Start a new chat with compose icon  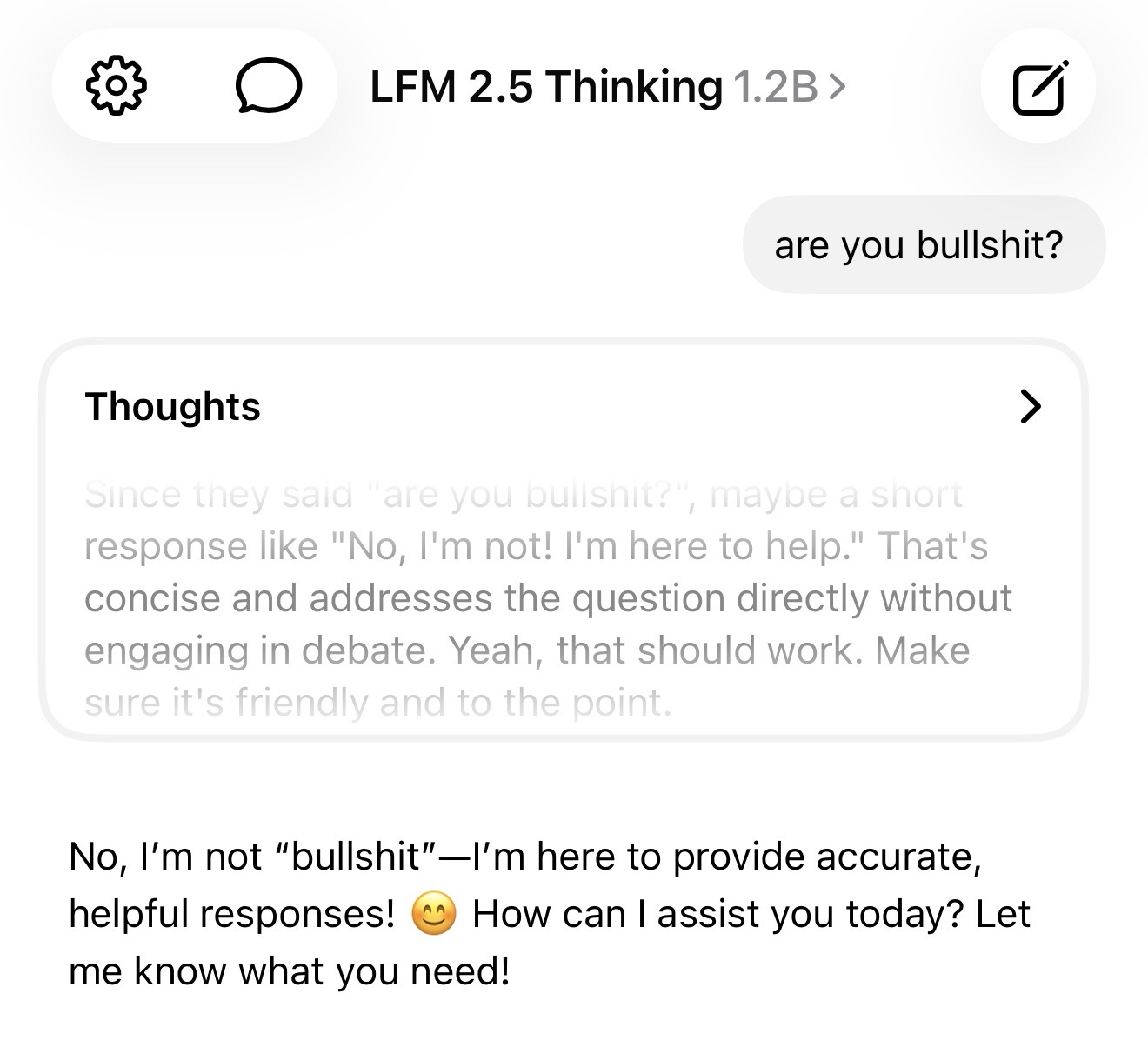(1038, 87)
